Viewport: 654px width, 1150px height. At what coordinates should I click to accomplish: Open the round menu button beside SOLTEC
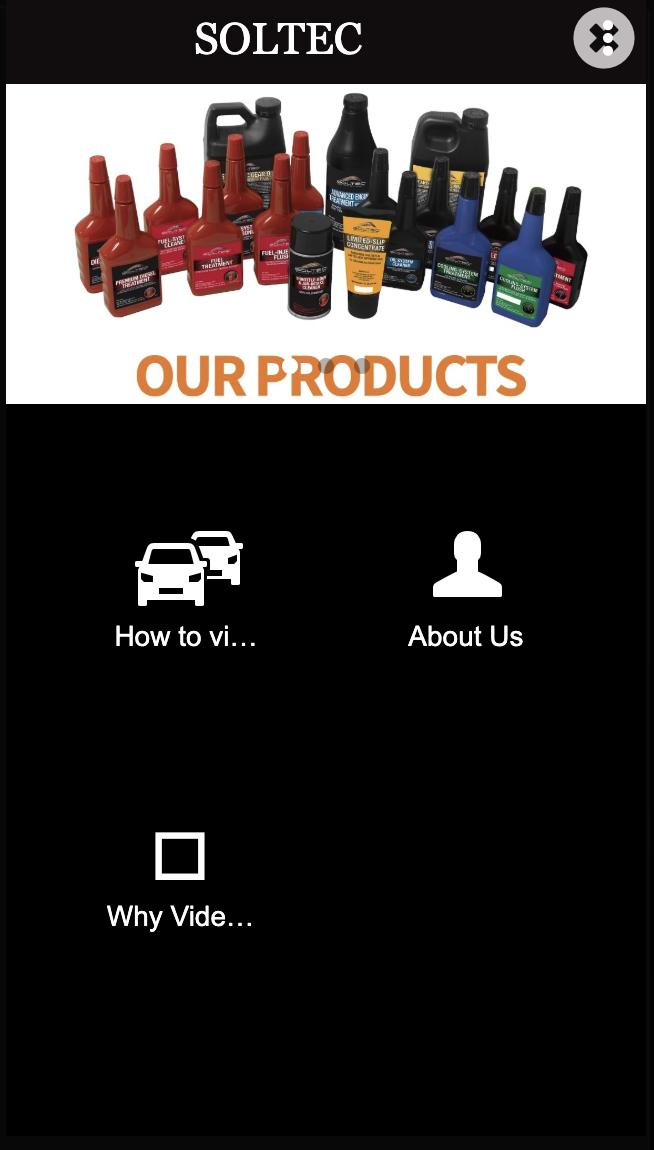click(603, 38)
